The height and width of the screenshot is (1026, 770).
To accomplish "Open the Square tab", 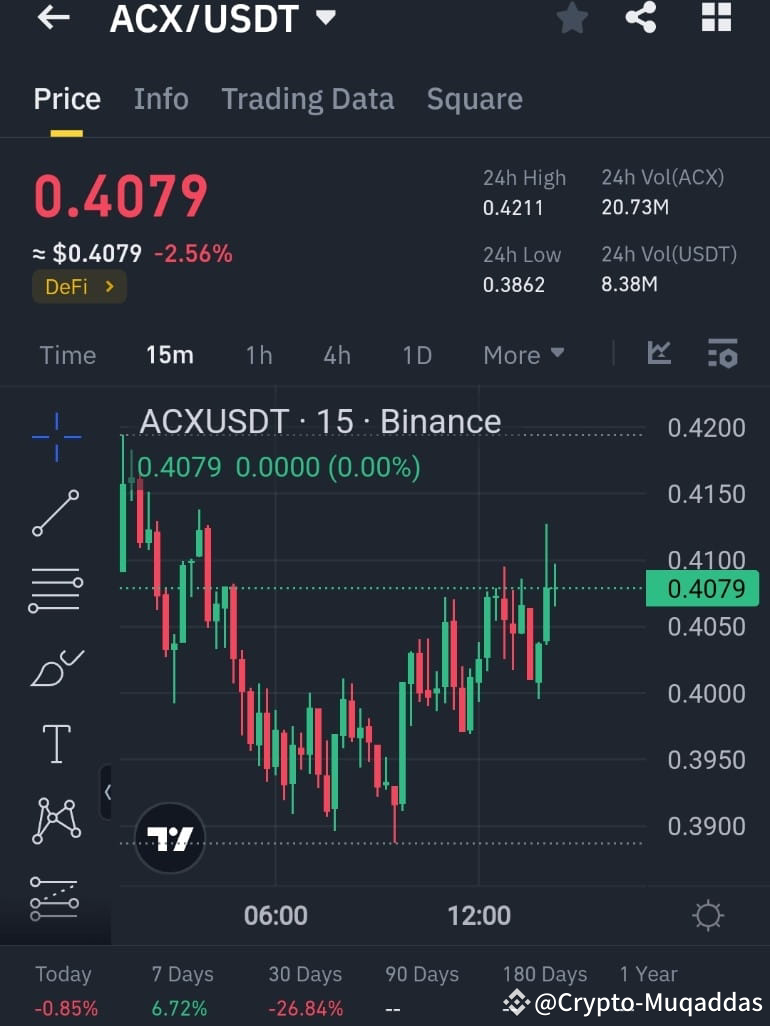I will (474, 98).
